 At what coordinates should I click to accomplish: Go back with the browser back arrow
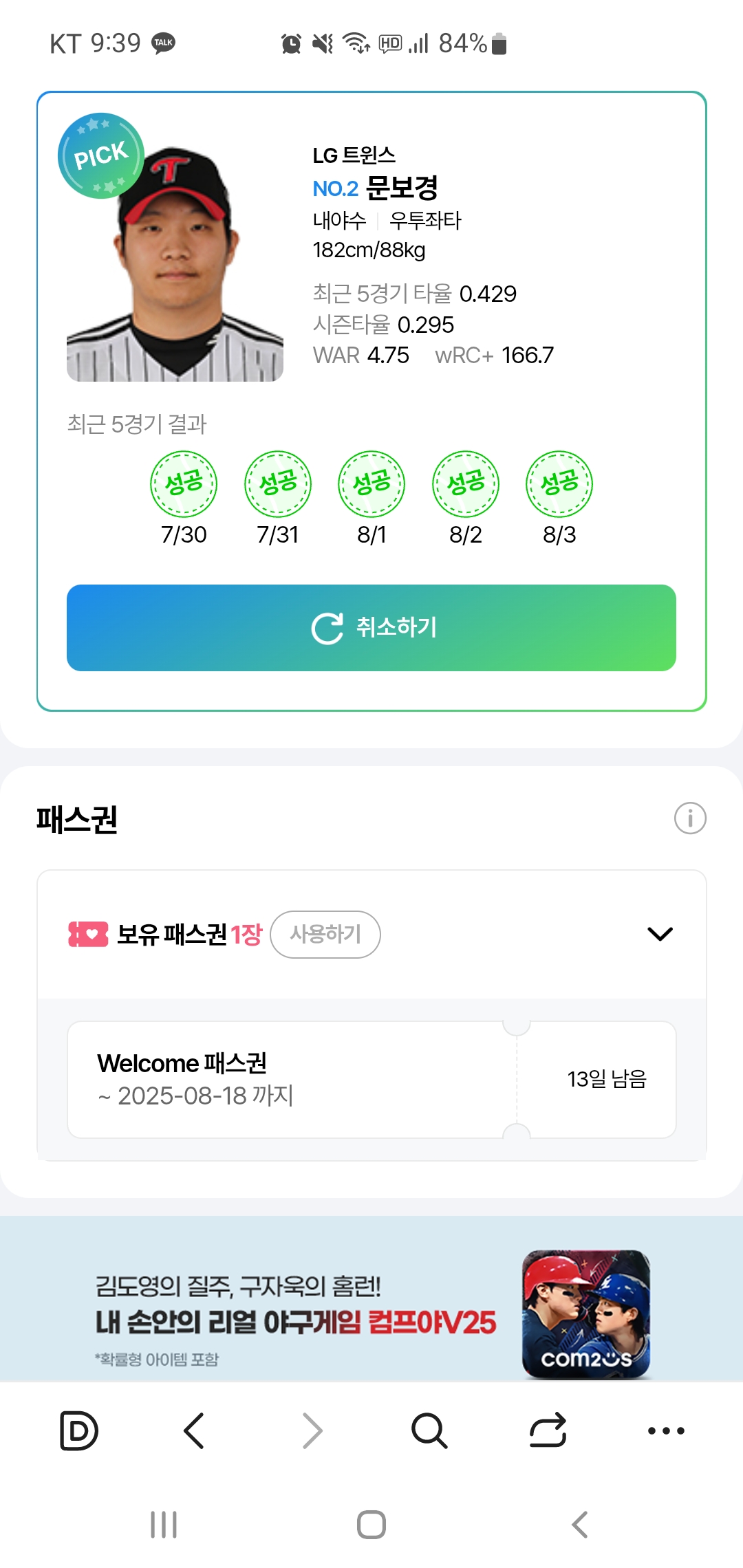[194, 1430]
